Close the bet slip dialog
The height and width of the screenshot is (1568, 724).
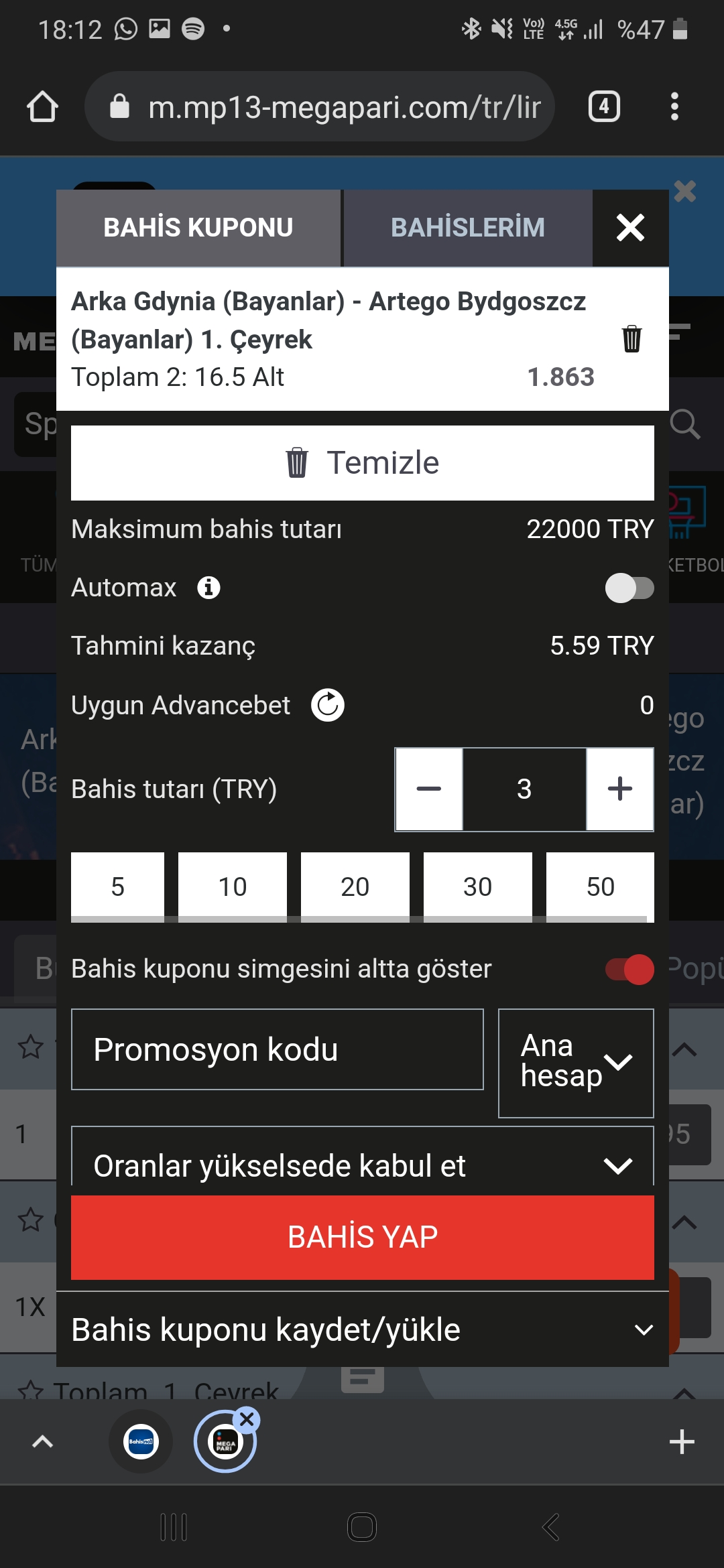[x=630, y=228]
